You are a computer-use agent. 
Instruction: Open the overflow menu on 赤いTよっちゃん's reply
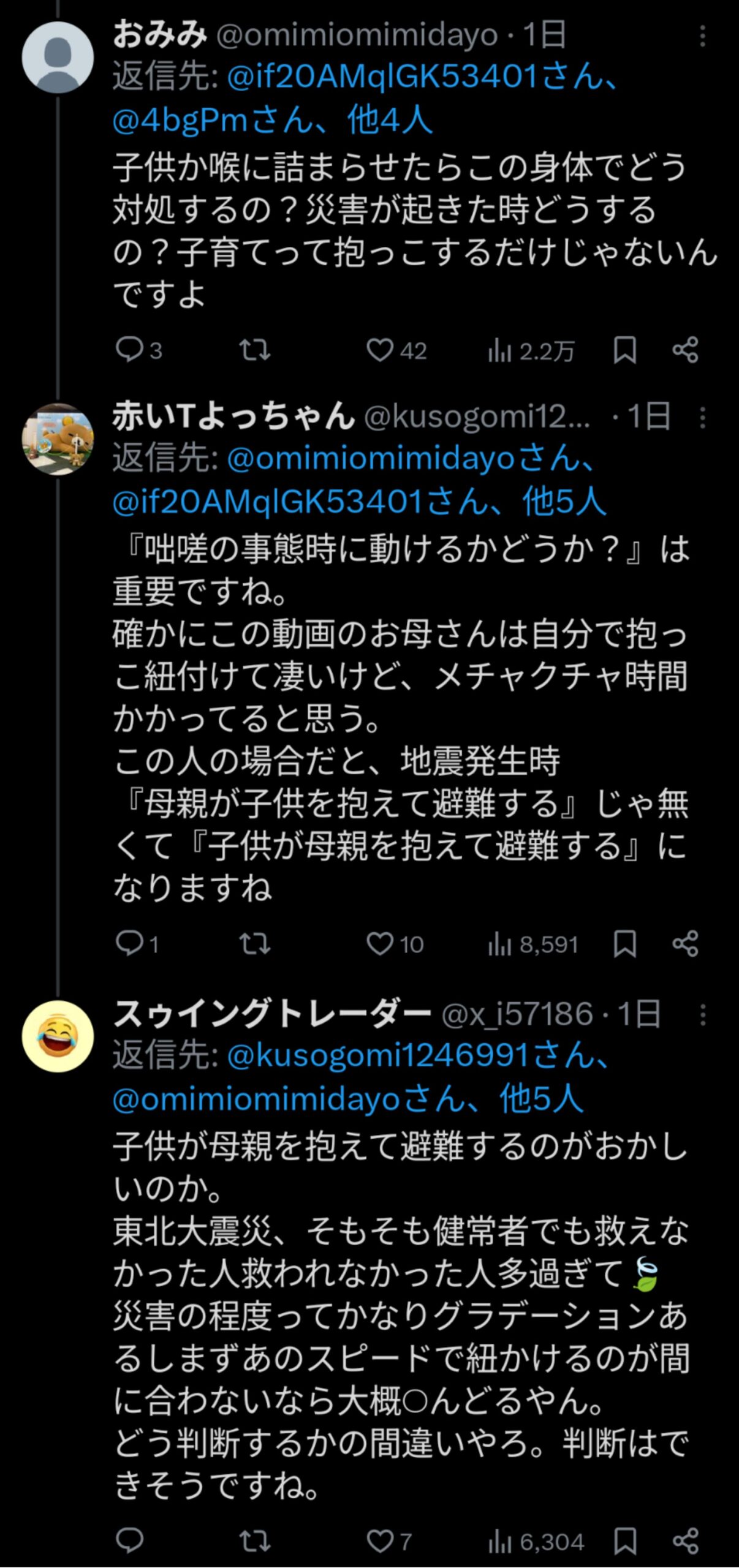pos(702,418)
